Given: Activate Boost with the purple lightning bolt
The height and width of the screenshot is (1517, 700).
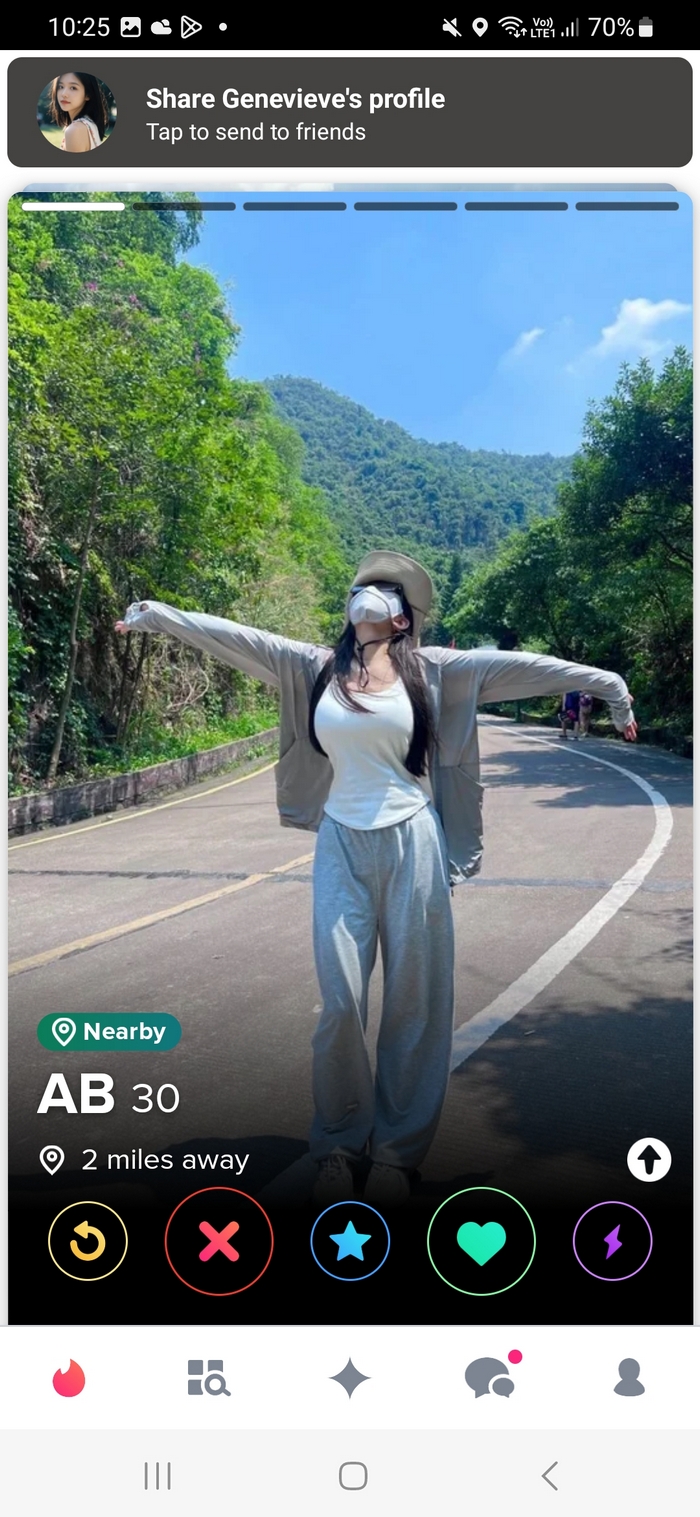Looking at the screenshot, I should [612, 1241].
